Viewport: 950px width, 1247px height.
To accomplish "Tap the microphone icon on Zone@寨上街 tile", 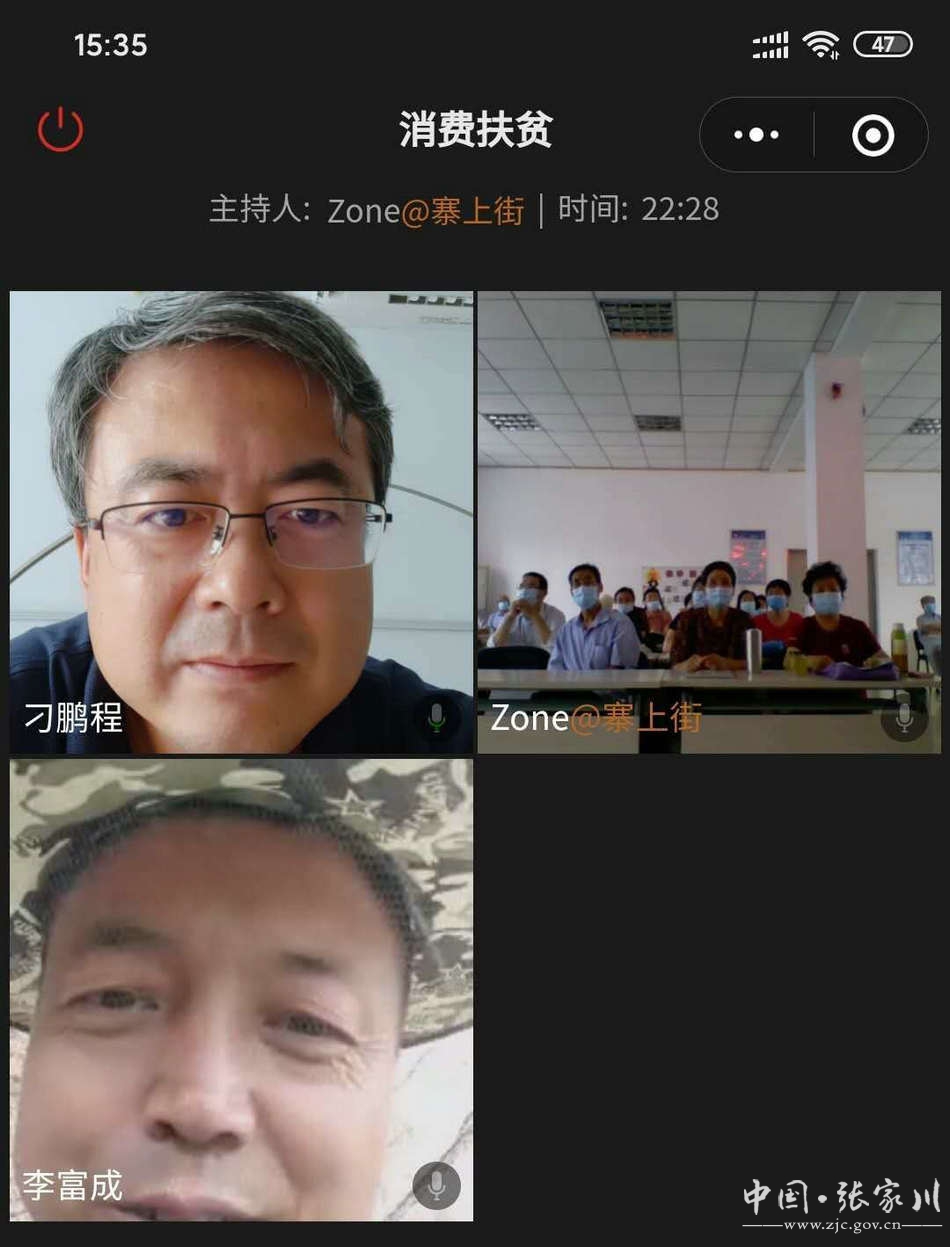I will pos(904,717).
